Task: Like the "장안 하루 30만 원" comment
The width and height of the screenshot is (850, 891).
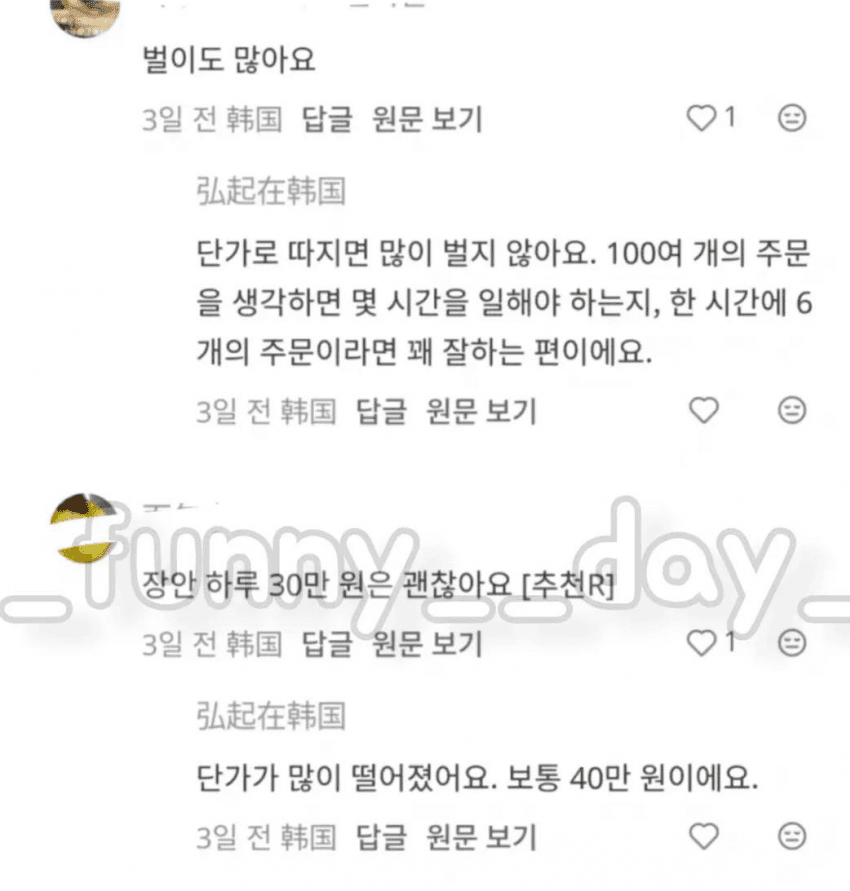Action: click(x=704, y=643)
